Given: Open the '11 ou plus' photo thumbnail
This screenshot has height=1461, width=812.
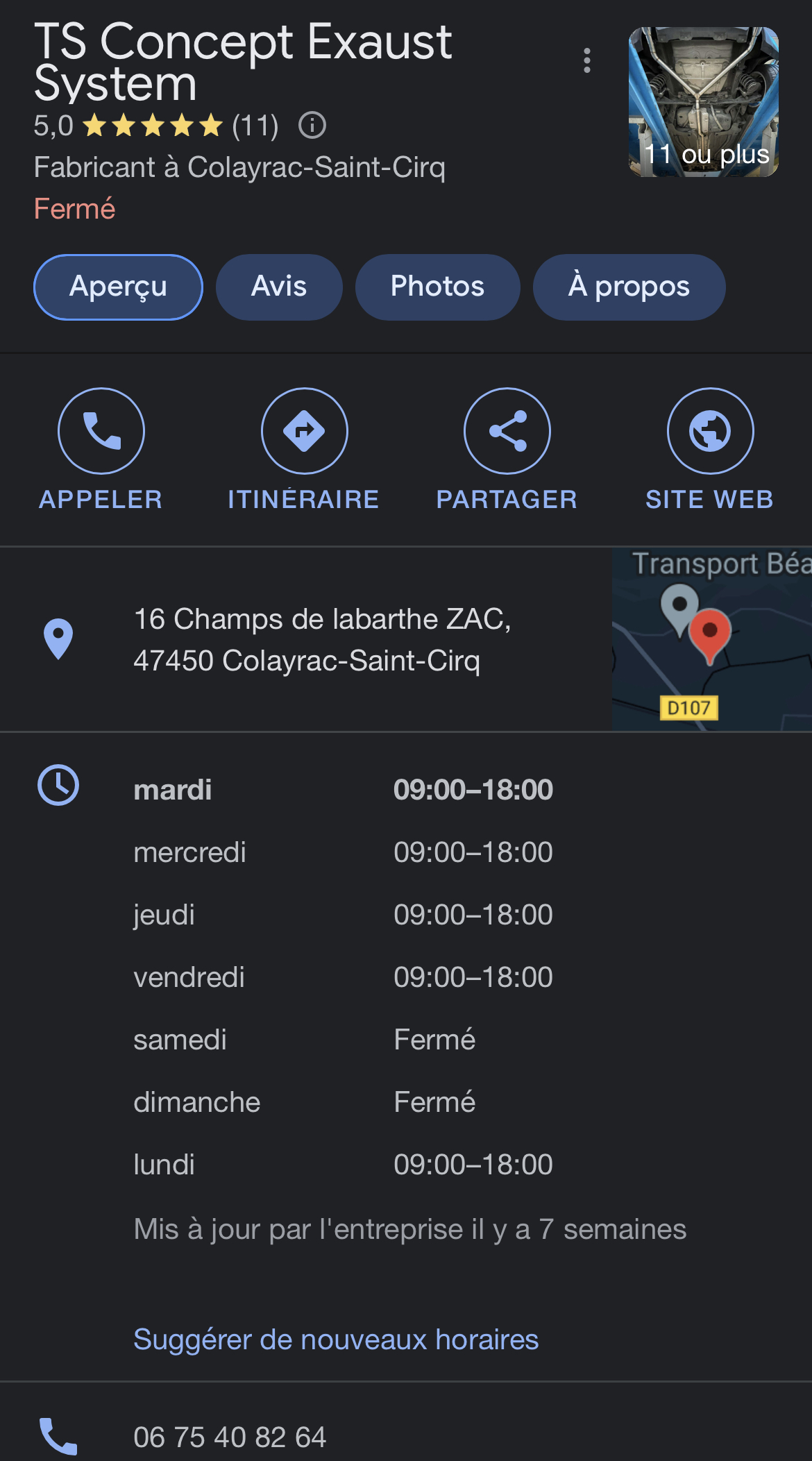Looking at the screenshot, I should [703, 102].
